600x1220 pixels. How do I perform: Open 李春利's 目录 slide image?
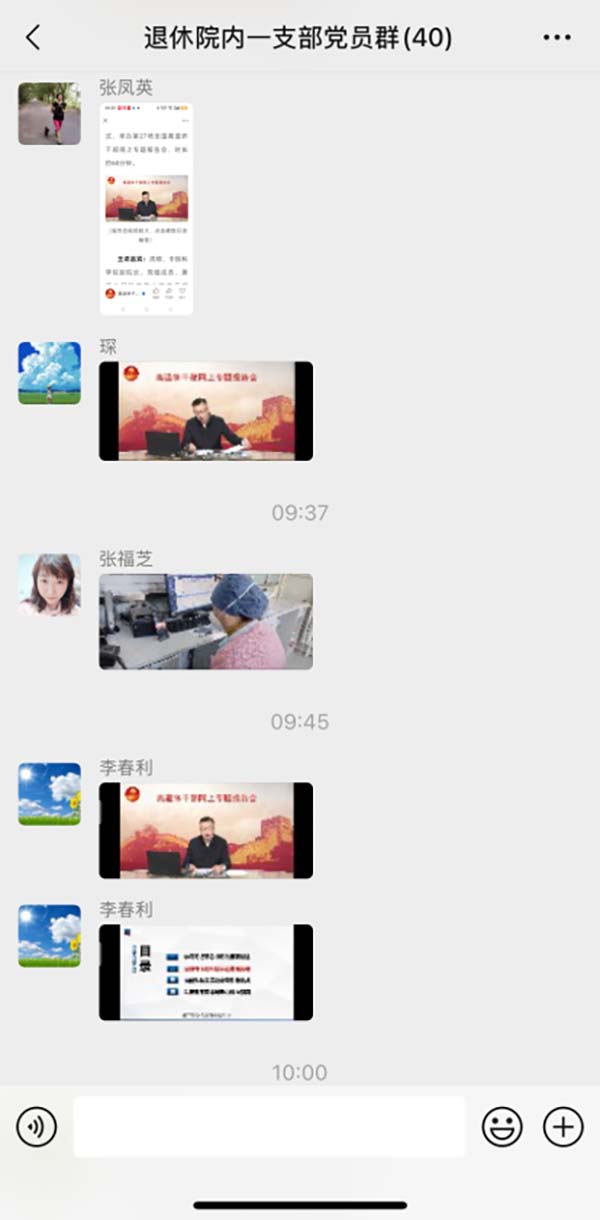click(x=205, y=972)
